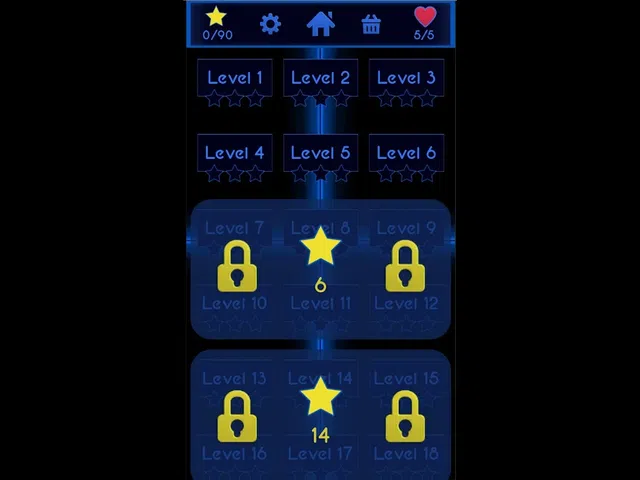
Task: Open the shop basket icon
Action: 371,24
